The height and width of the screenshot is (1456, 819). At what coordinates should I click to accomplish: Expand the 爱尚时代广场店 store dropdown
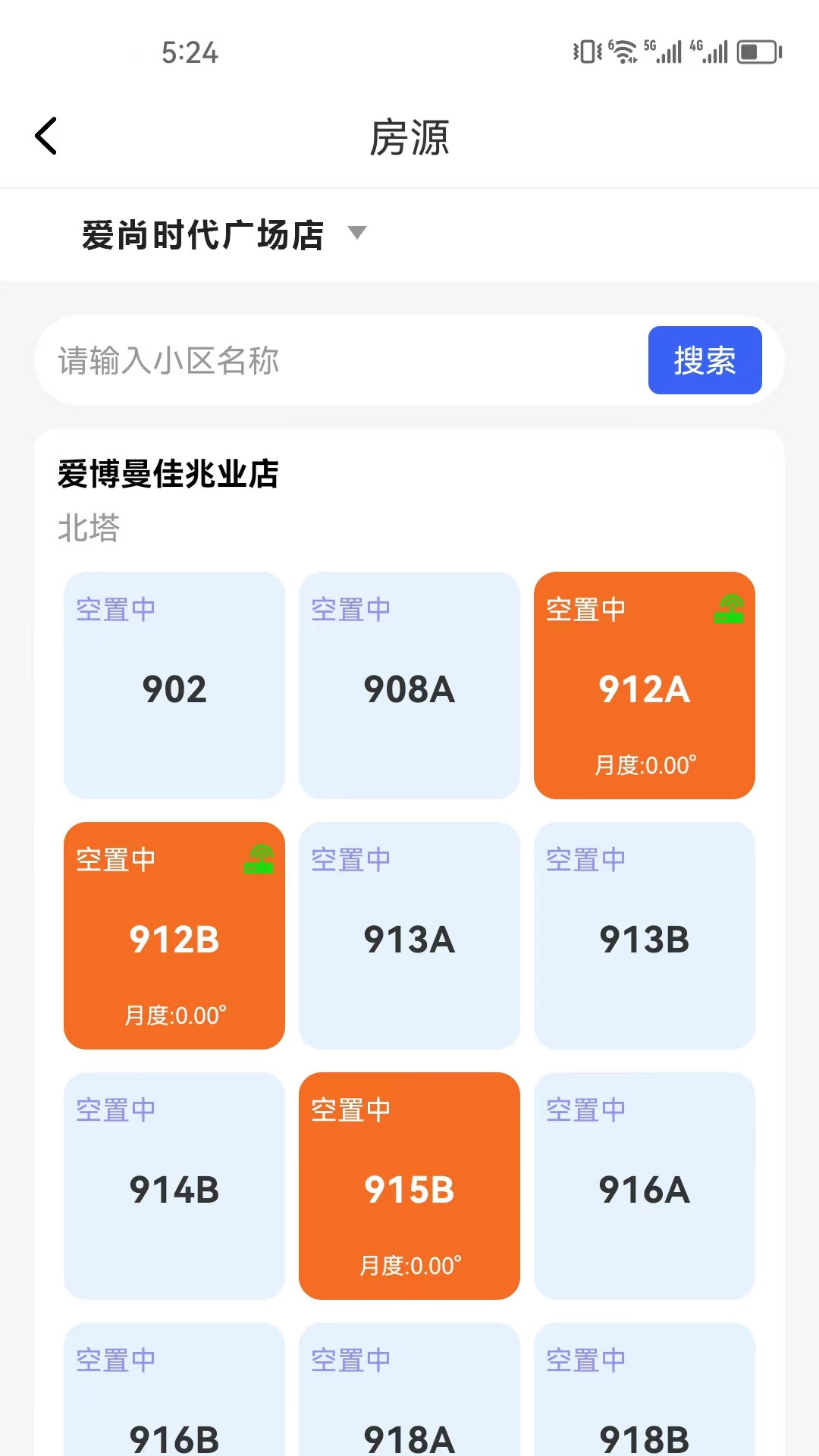(x=224, y=234)
